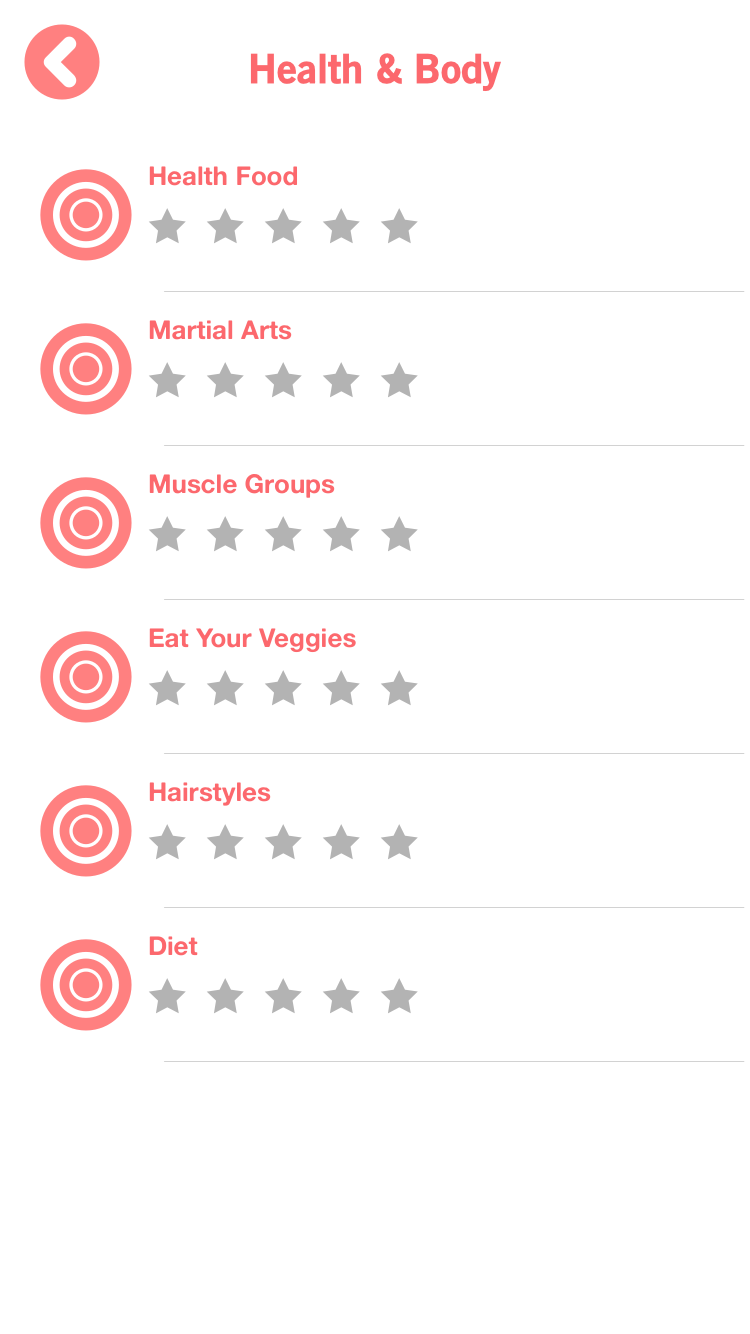Tap the back arrow to leave Health & Body

tap(61, 62)
